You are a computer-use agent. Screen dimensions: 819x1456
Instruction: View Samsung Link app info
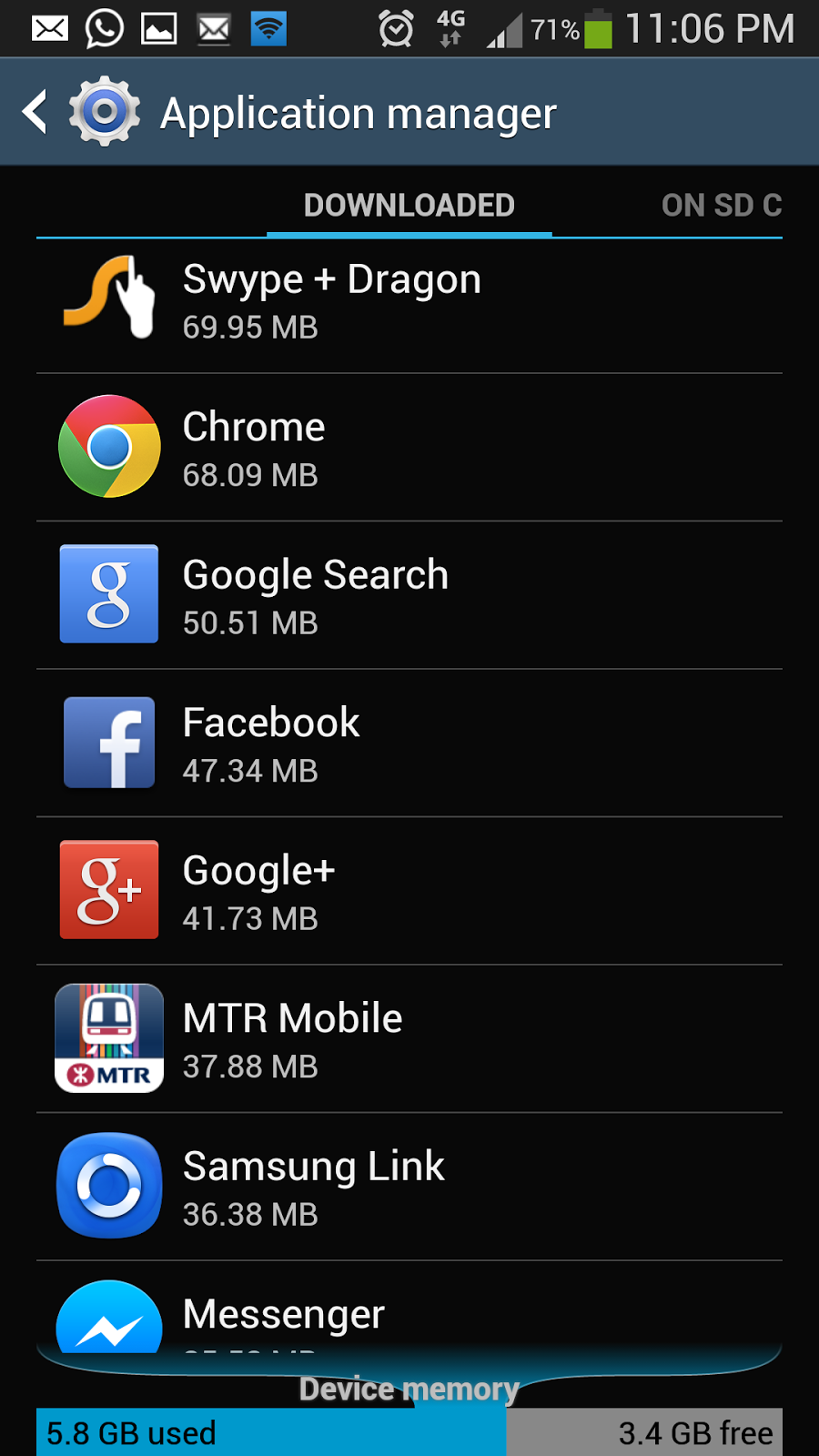(x=409, y=1188)
